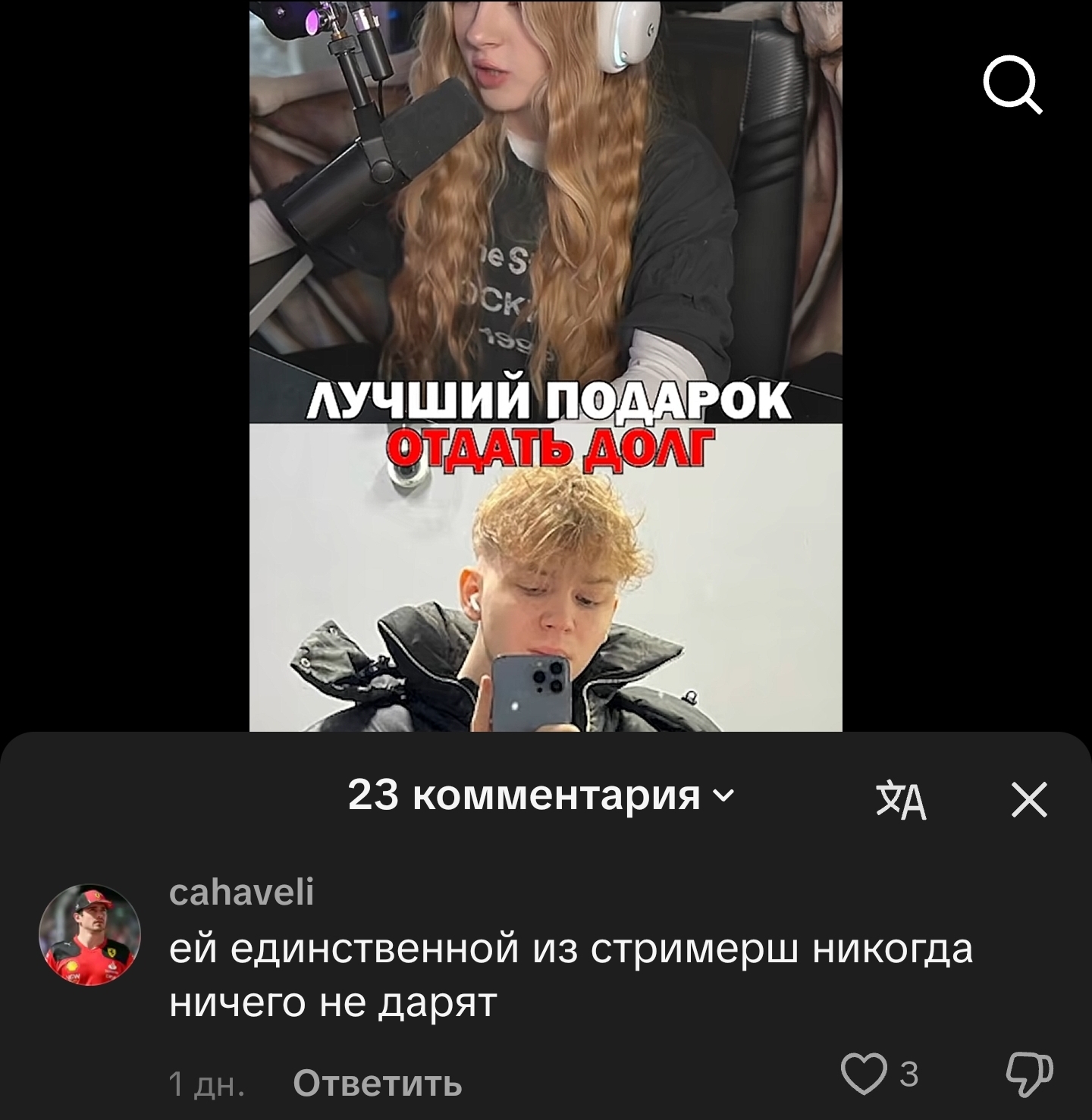The width and height of the screenshot is (1092, 1120).
Task: Expand the 23 комментария sort dropdown
Action: coord(540,796)
